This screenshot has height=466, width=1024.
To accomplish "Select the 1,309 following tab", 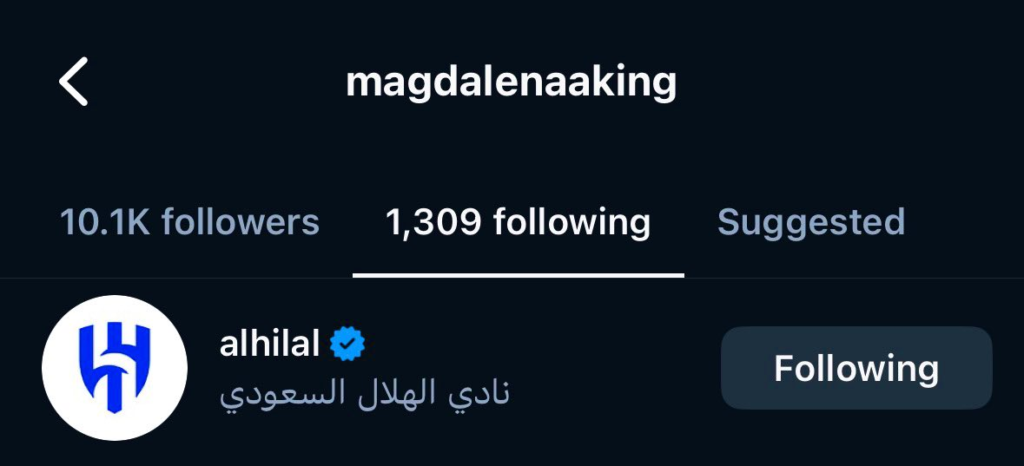I will [518, 222].
